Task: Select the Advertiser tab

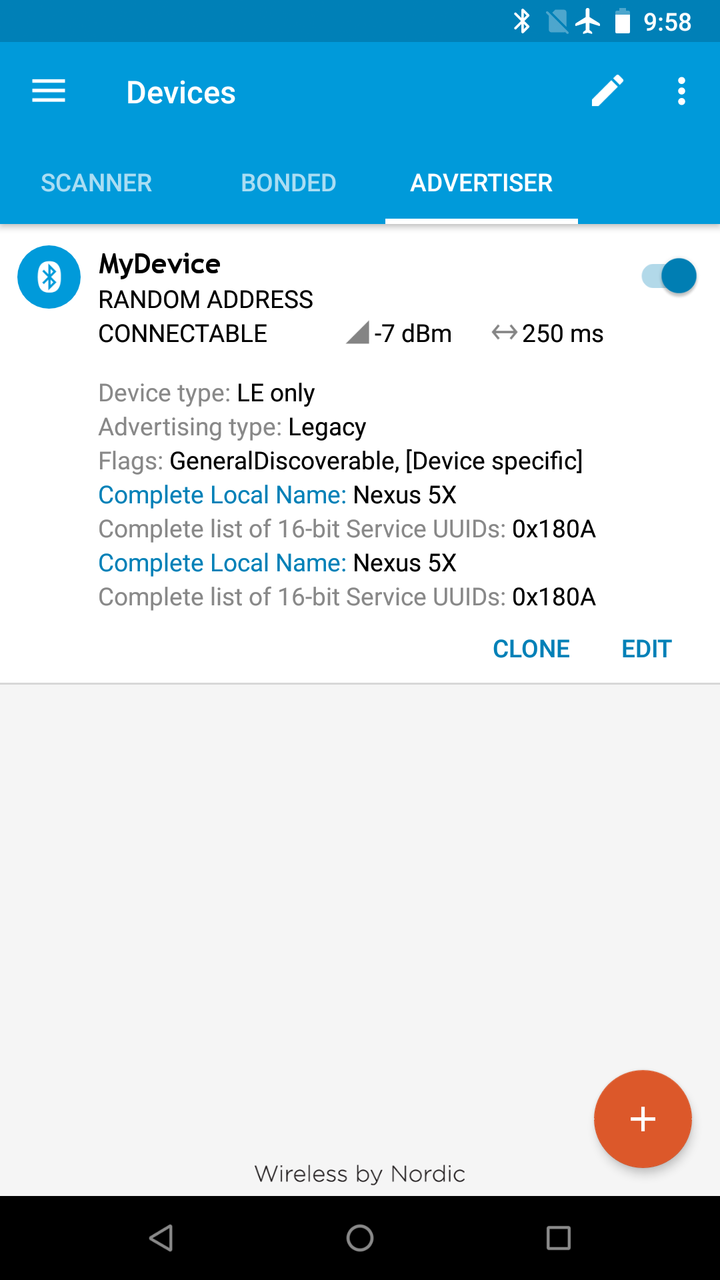Action: point(481,183)
